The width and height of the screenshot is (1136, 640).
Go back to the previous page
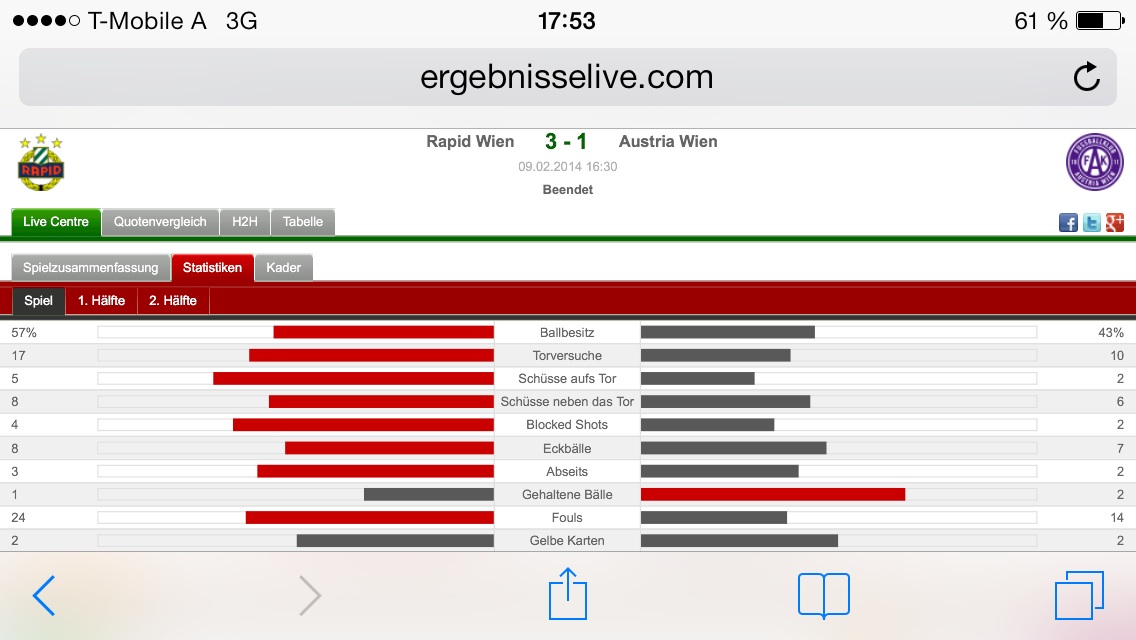43,596
